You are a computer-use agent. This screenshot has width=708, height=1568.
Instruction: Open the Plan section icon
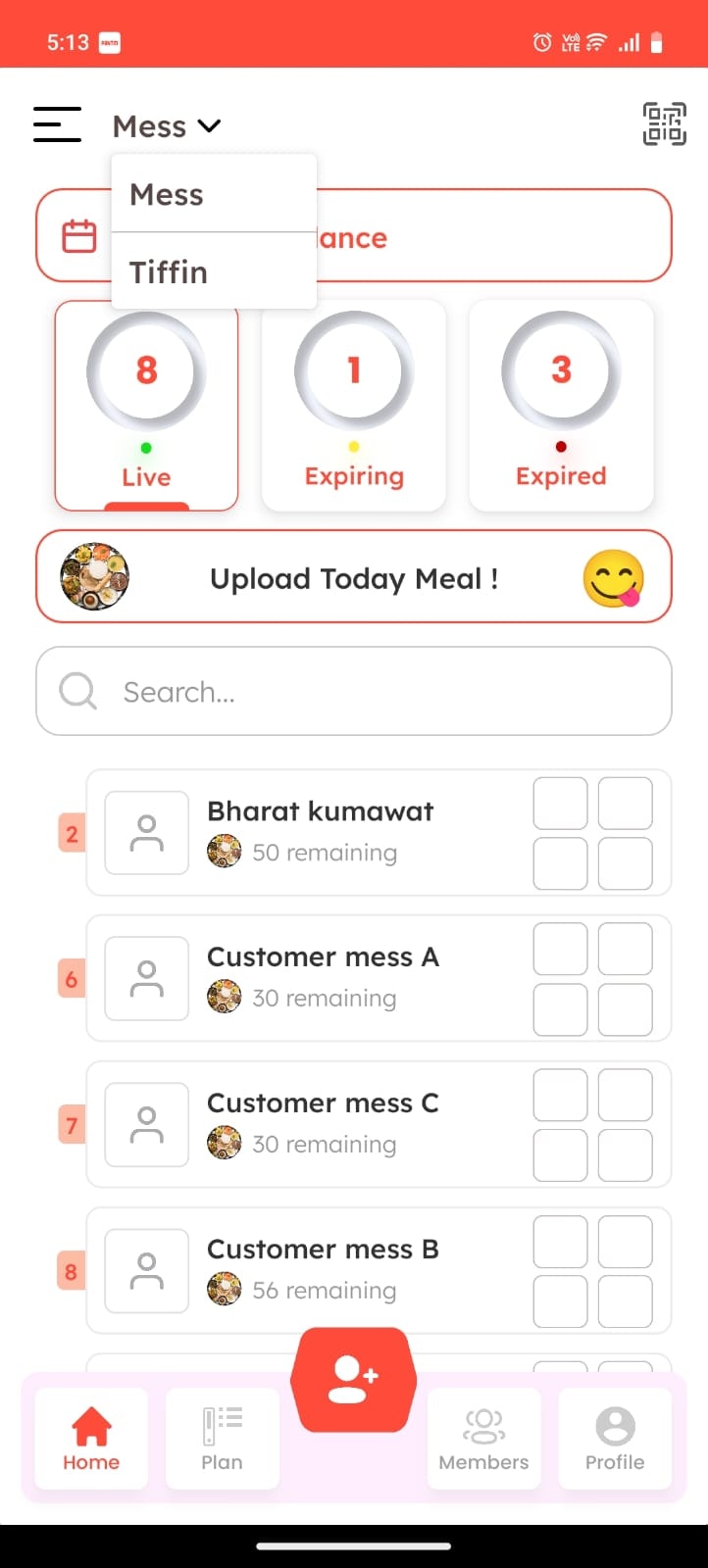coord(222,1438)
